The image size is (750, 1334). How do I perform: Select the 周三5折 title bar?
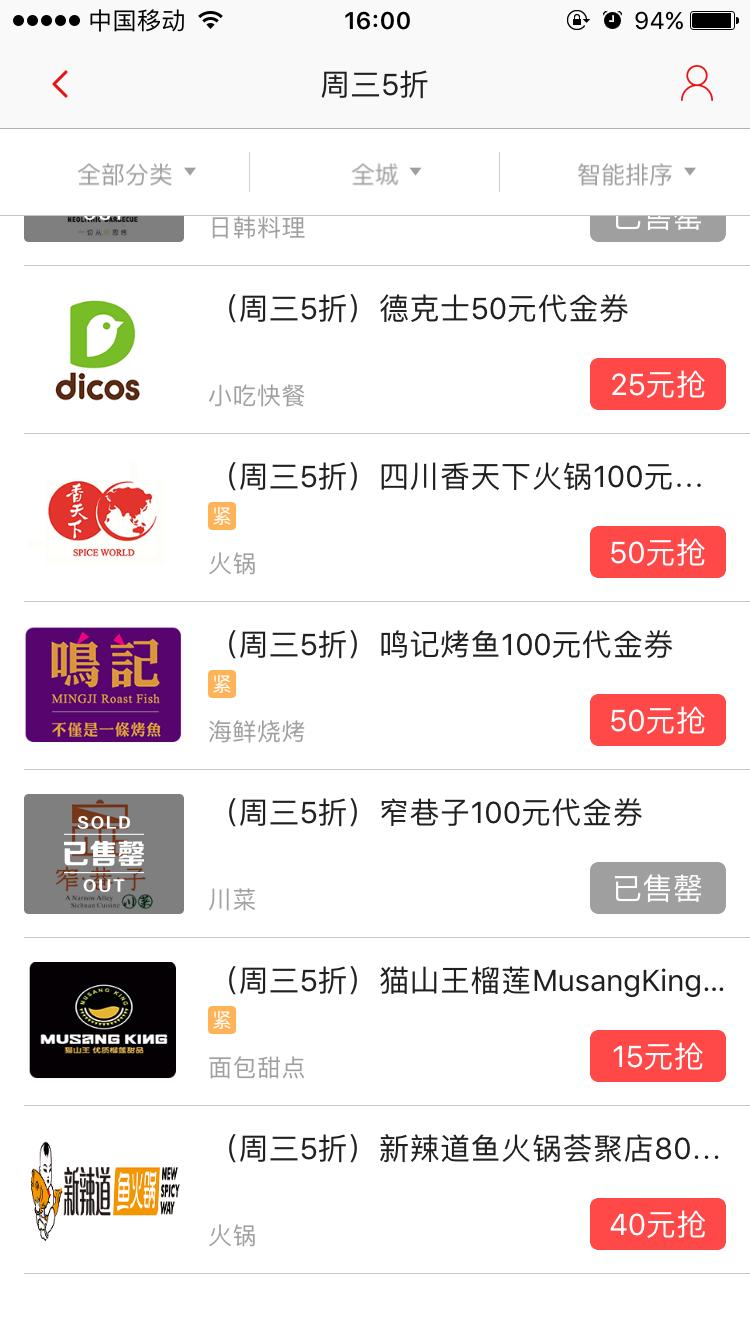point(374,84)
